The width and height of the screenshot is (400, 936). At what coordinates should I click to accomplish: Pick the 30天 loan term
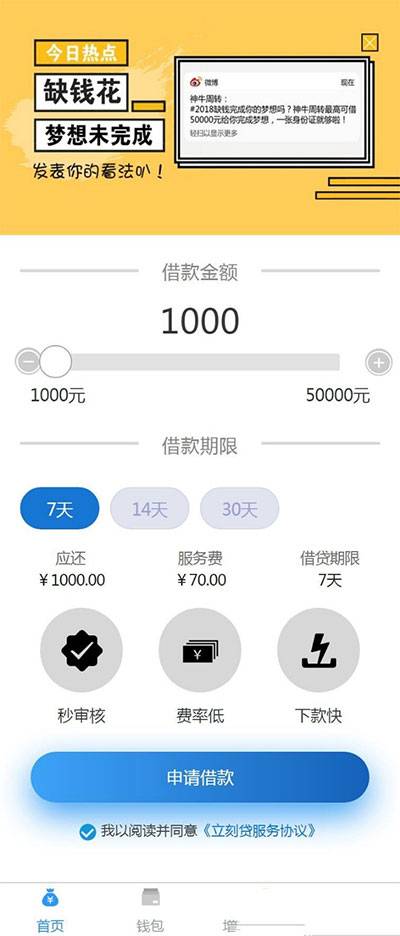point(239,509)
